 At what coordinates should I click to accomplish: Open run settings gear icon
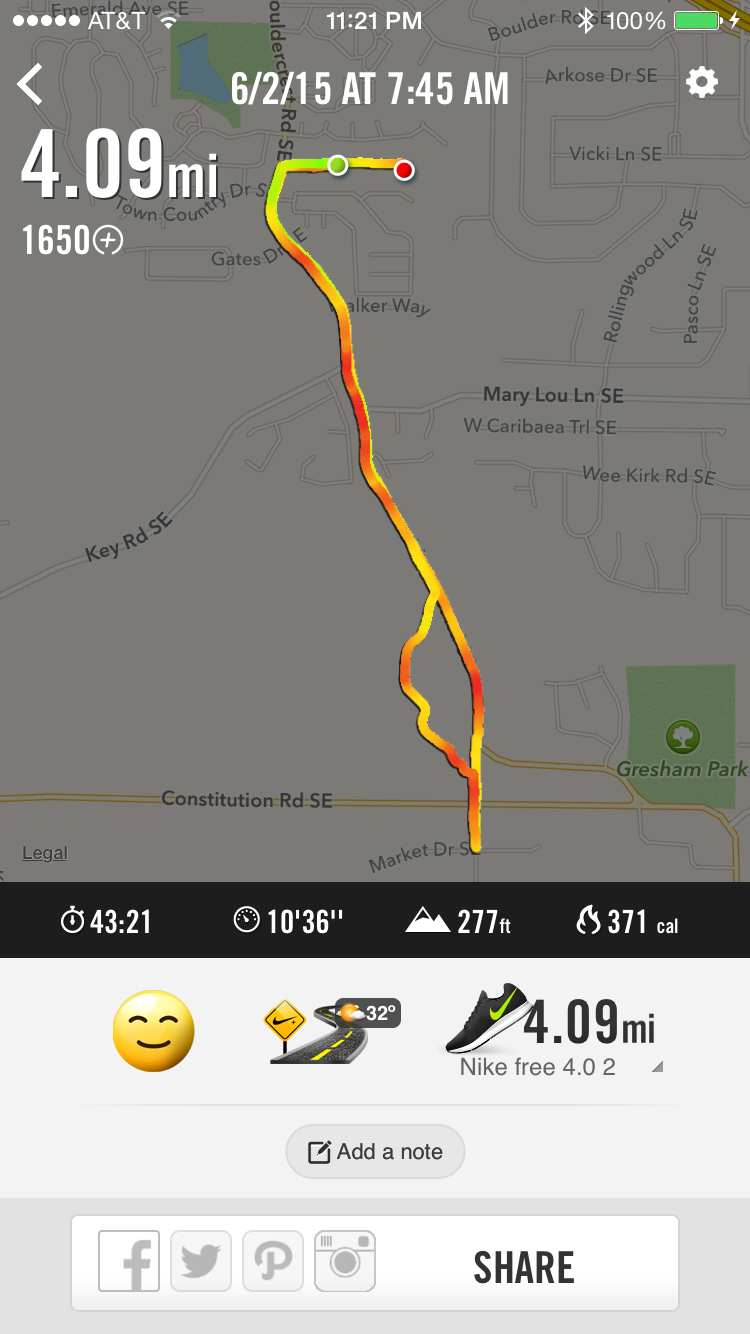pyautogui.click(x=702, y=82)
